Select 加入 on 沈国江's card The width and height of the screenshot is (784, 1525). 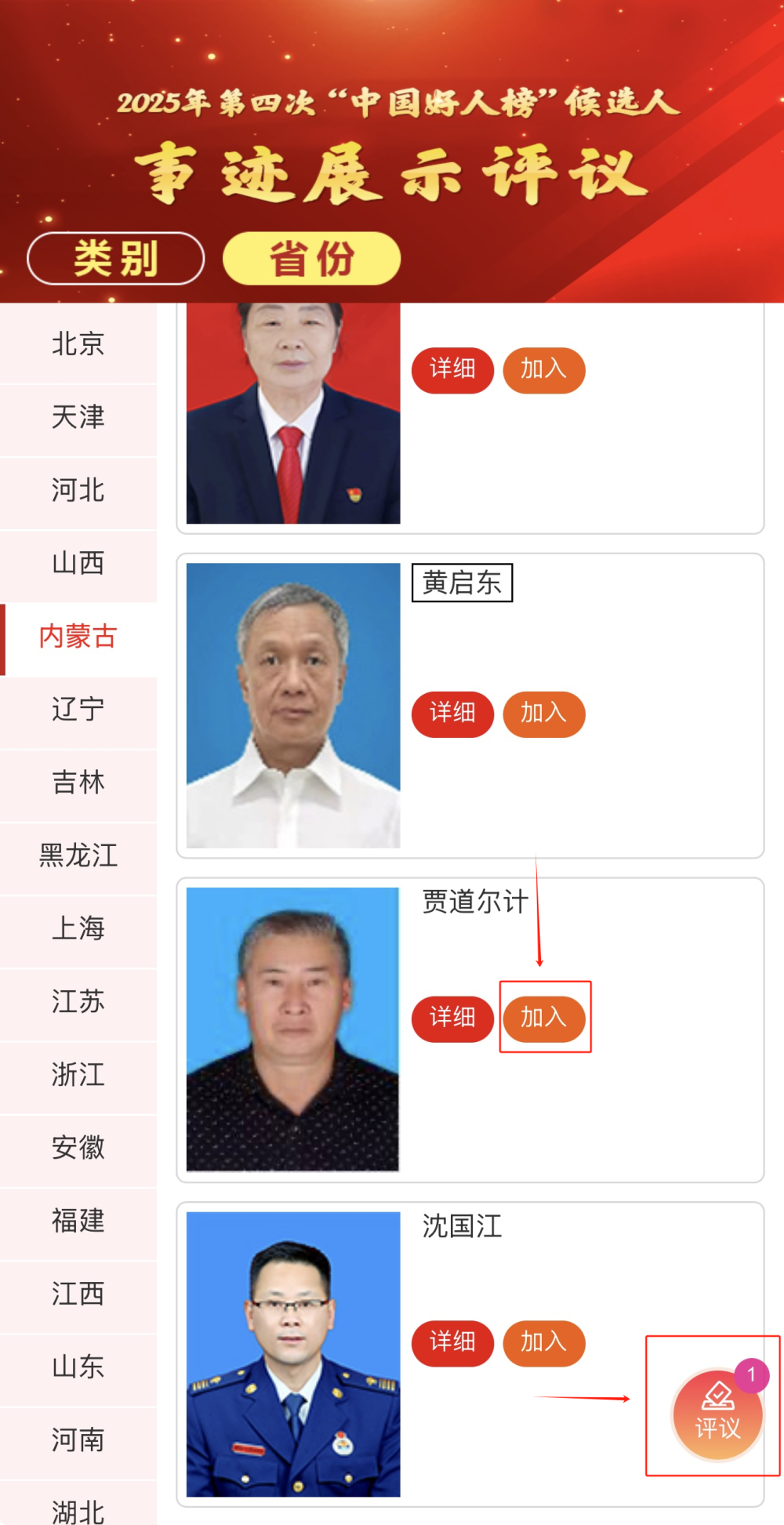pos(544,1342)
